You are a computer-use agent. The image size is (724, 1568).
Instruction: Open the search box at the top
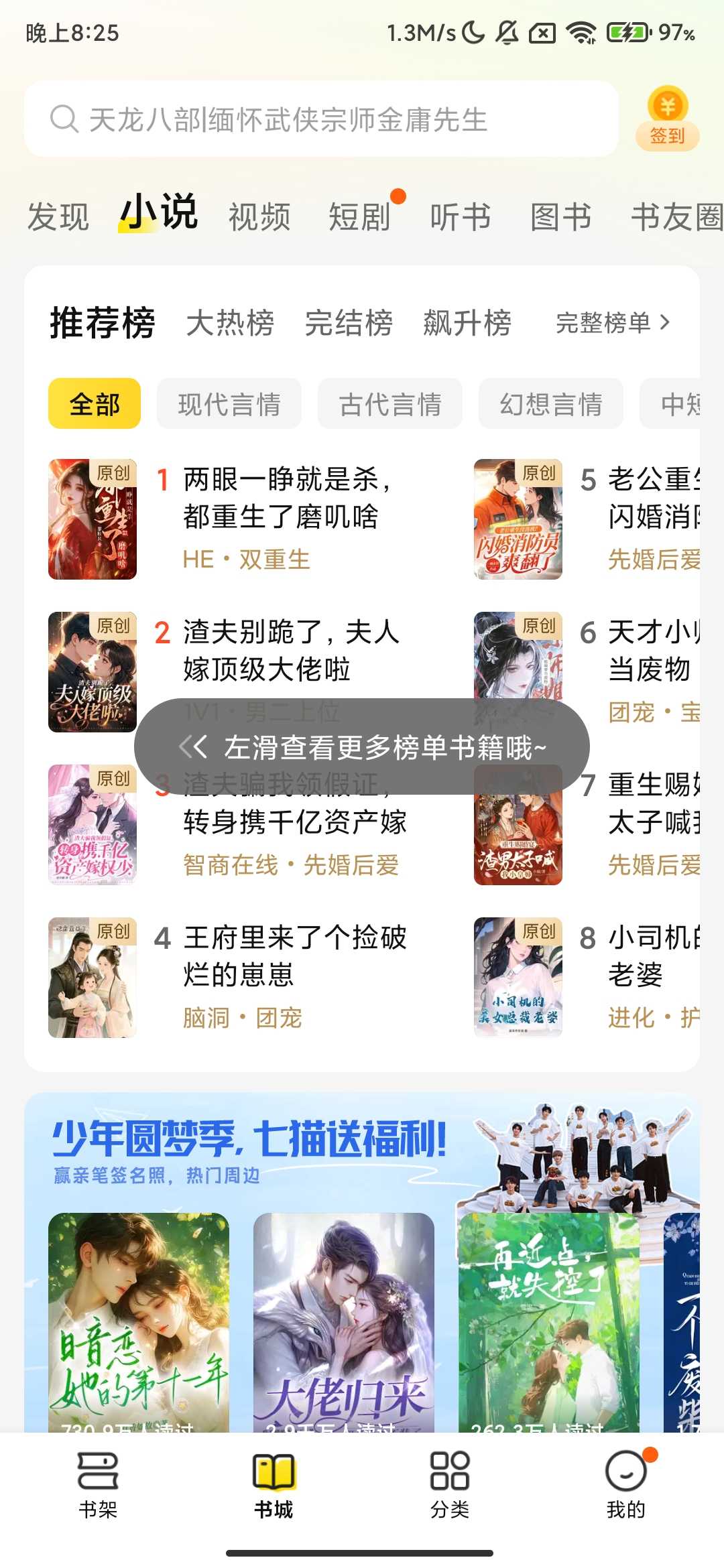(320, 119)
